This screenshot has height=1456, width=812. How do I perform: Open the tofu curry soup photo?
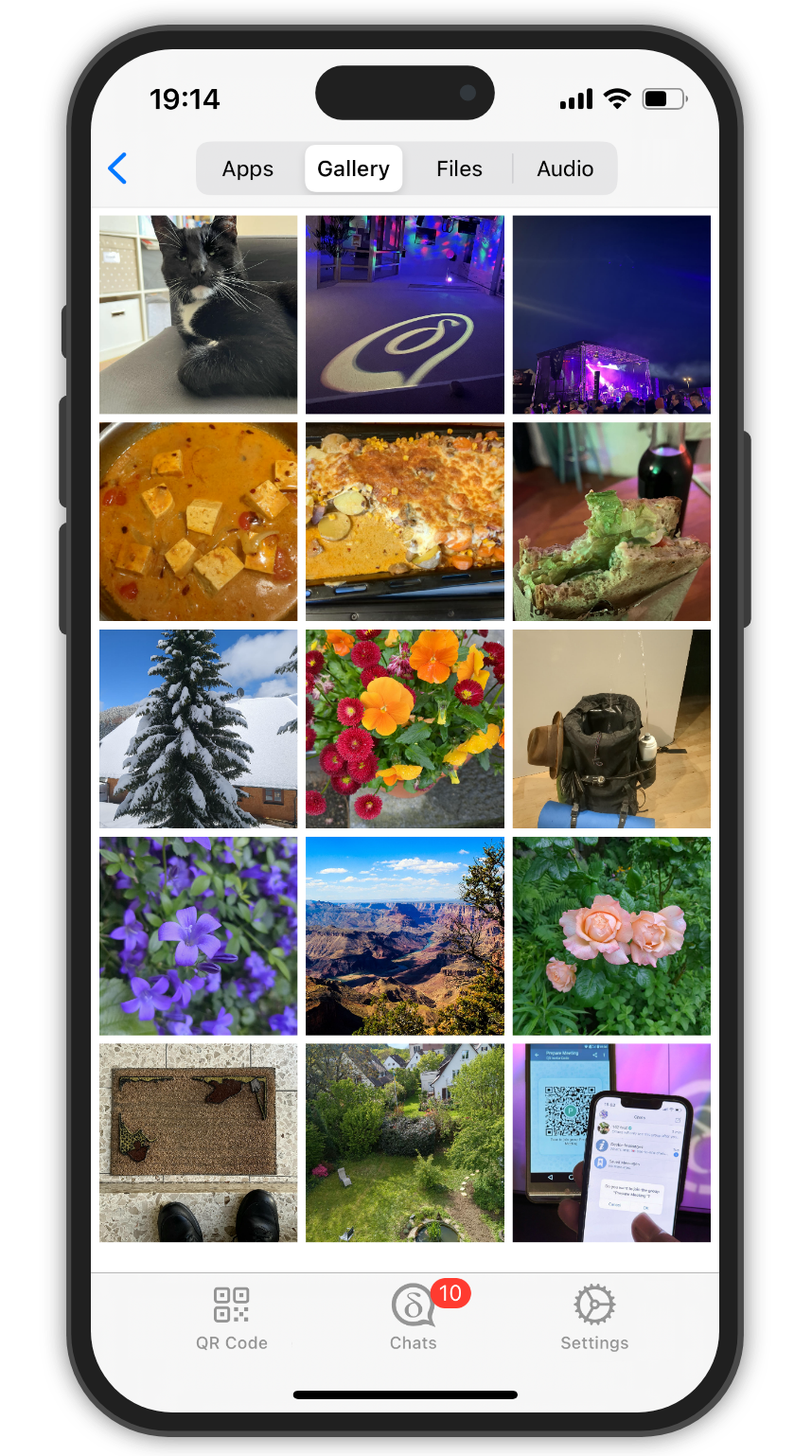(x=198, y=522)
